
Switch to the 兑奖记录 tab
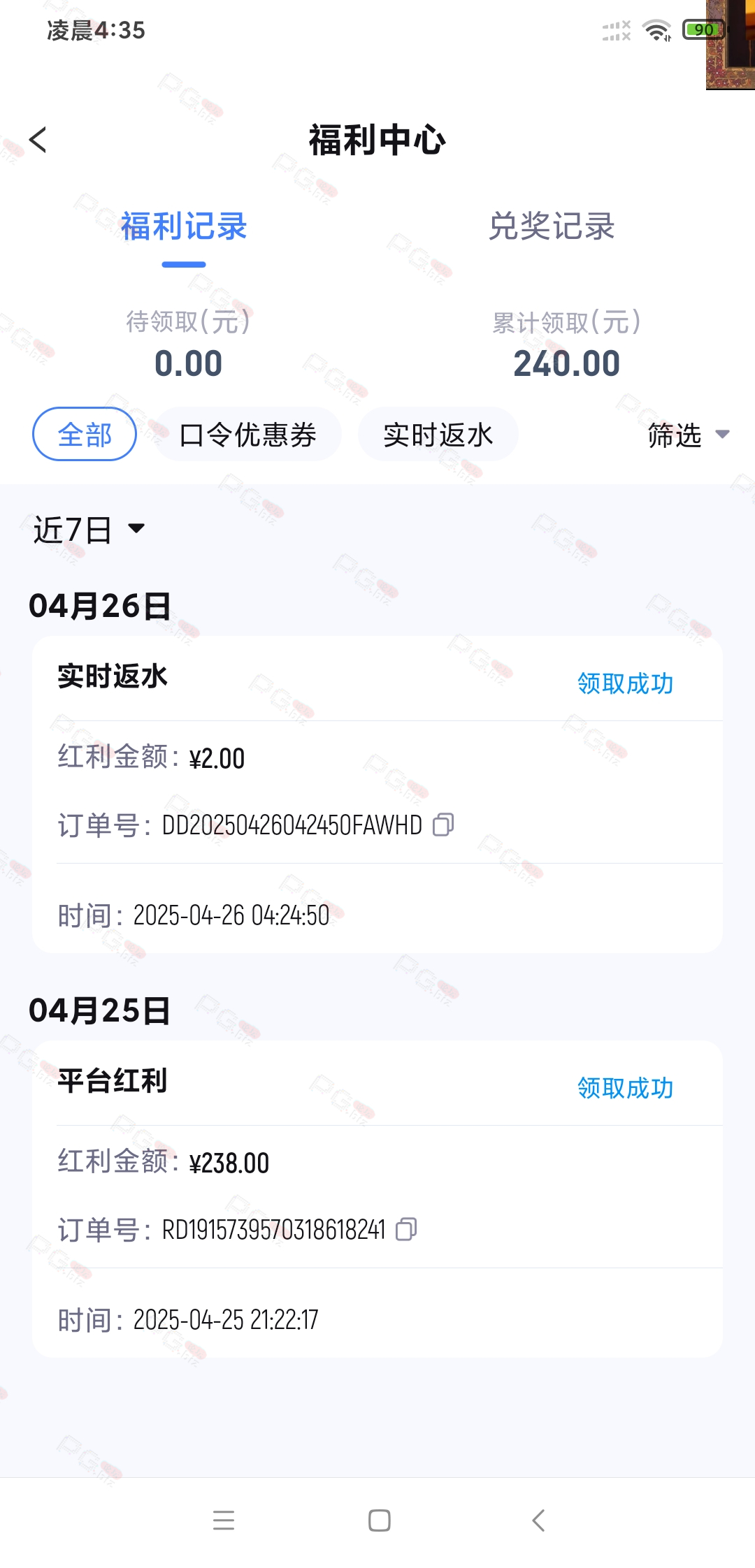[552, 226]
